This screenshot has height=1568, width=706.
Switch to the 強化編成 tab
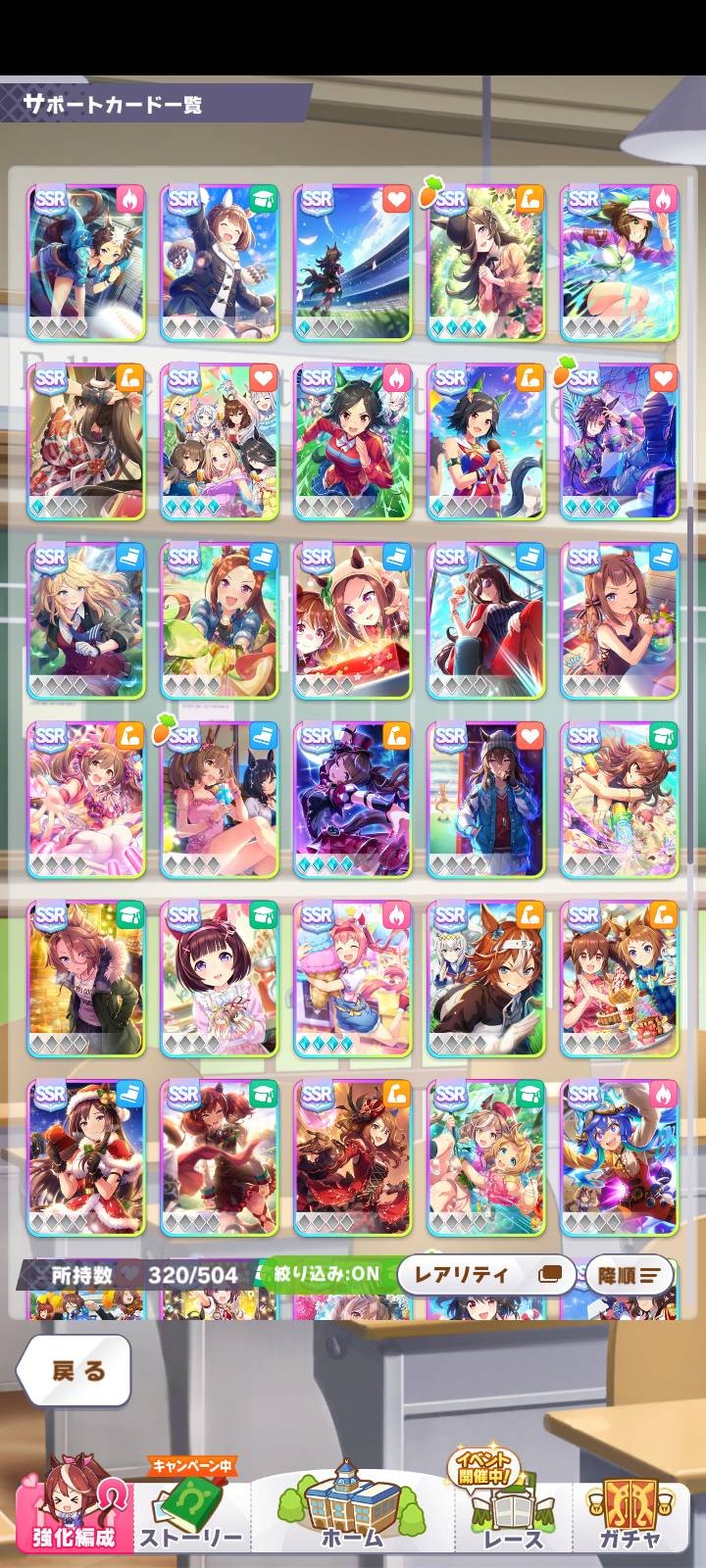tap(74, 1512)
